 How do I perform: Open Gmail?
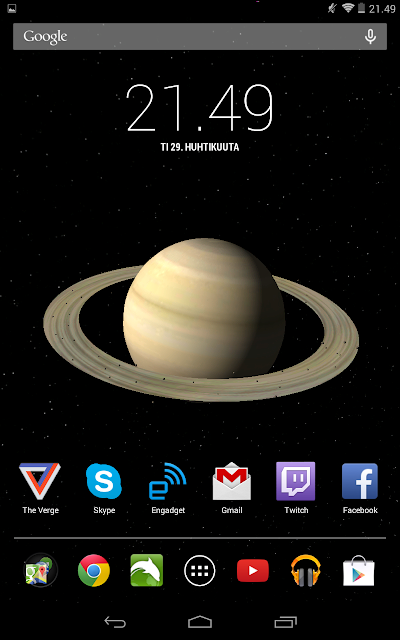[231, 488]
